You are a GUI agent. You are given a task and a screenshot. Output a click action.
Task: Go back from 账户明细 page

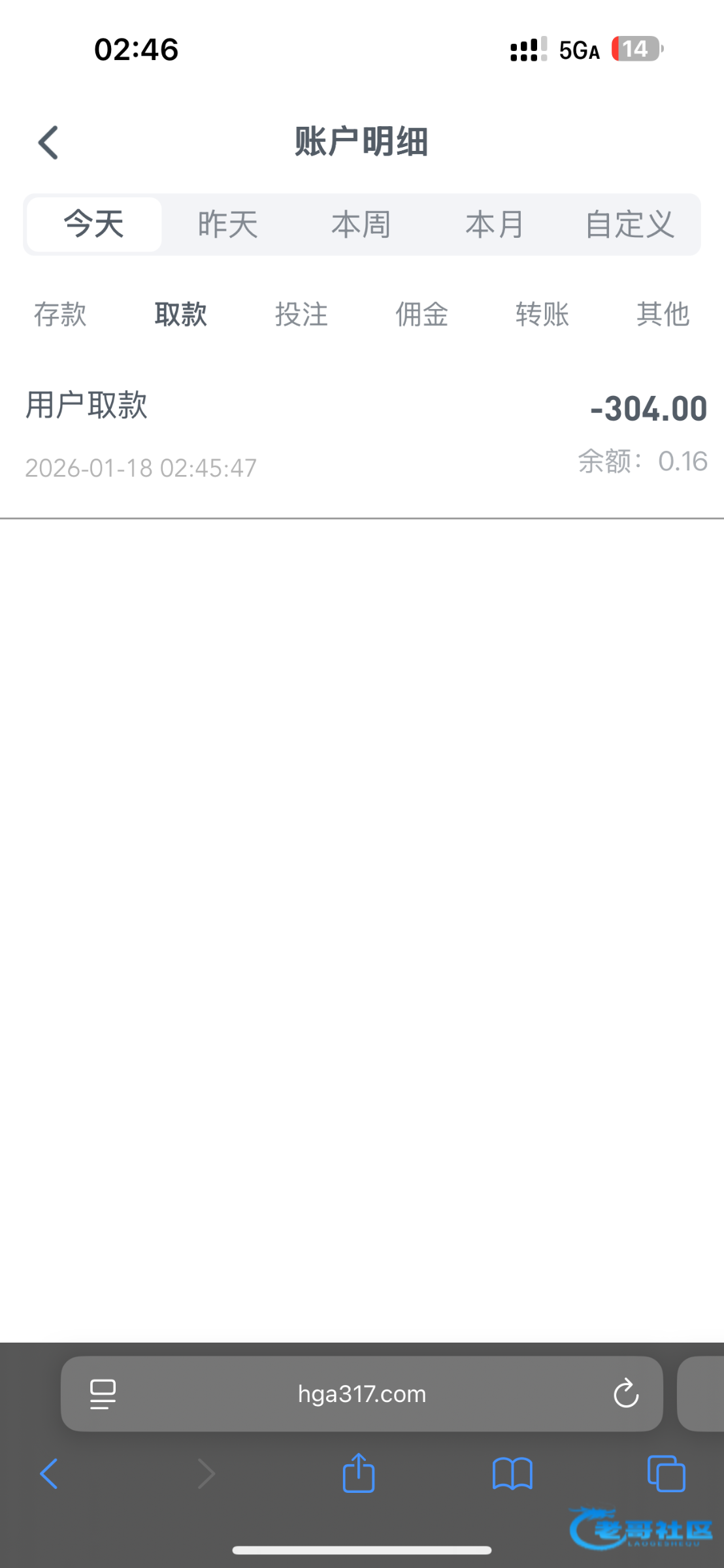pyautogui.click(x=48, y=142)
